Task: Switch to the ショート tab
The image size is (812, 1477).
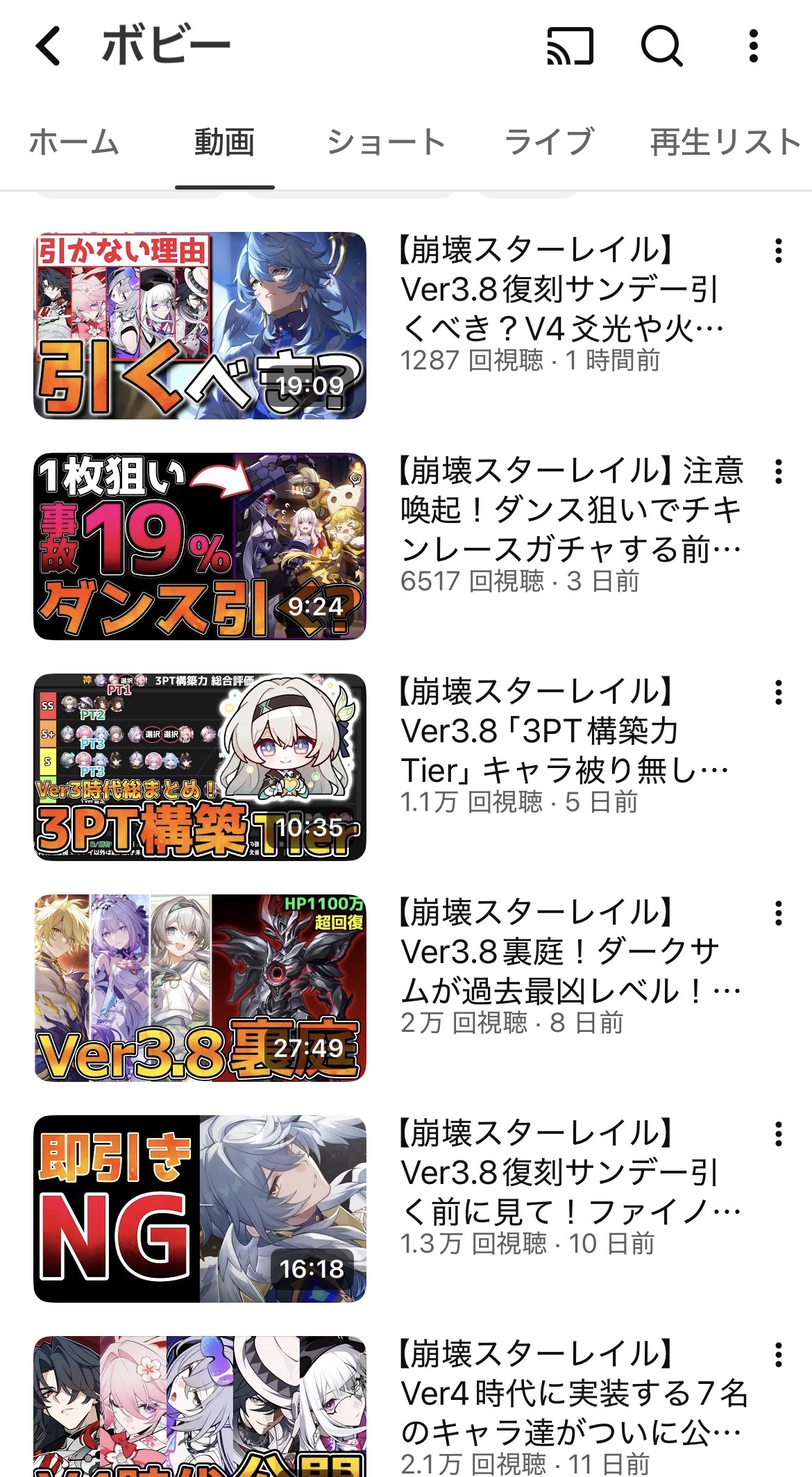Action: (x=386, y=142)
